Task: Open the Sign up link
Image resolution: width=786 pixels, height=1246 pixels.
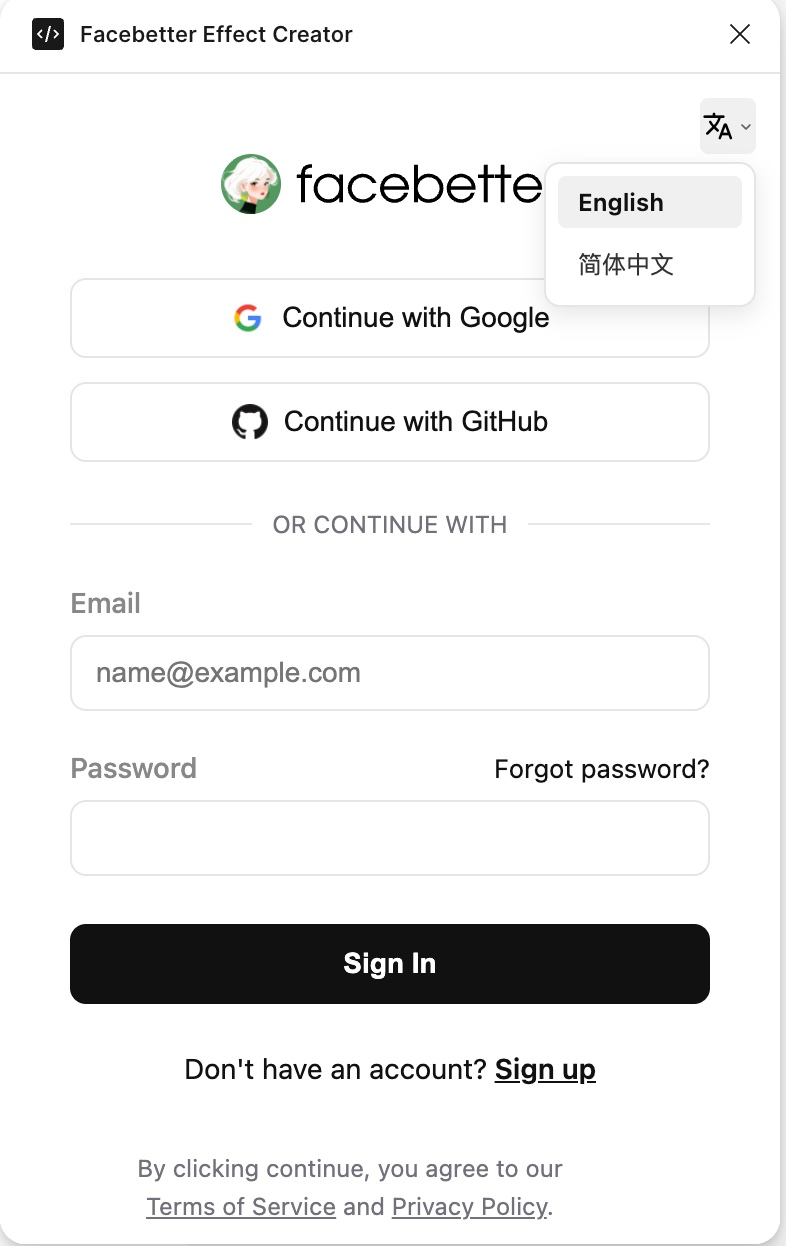Action: point(545,1069)
